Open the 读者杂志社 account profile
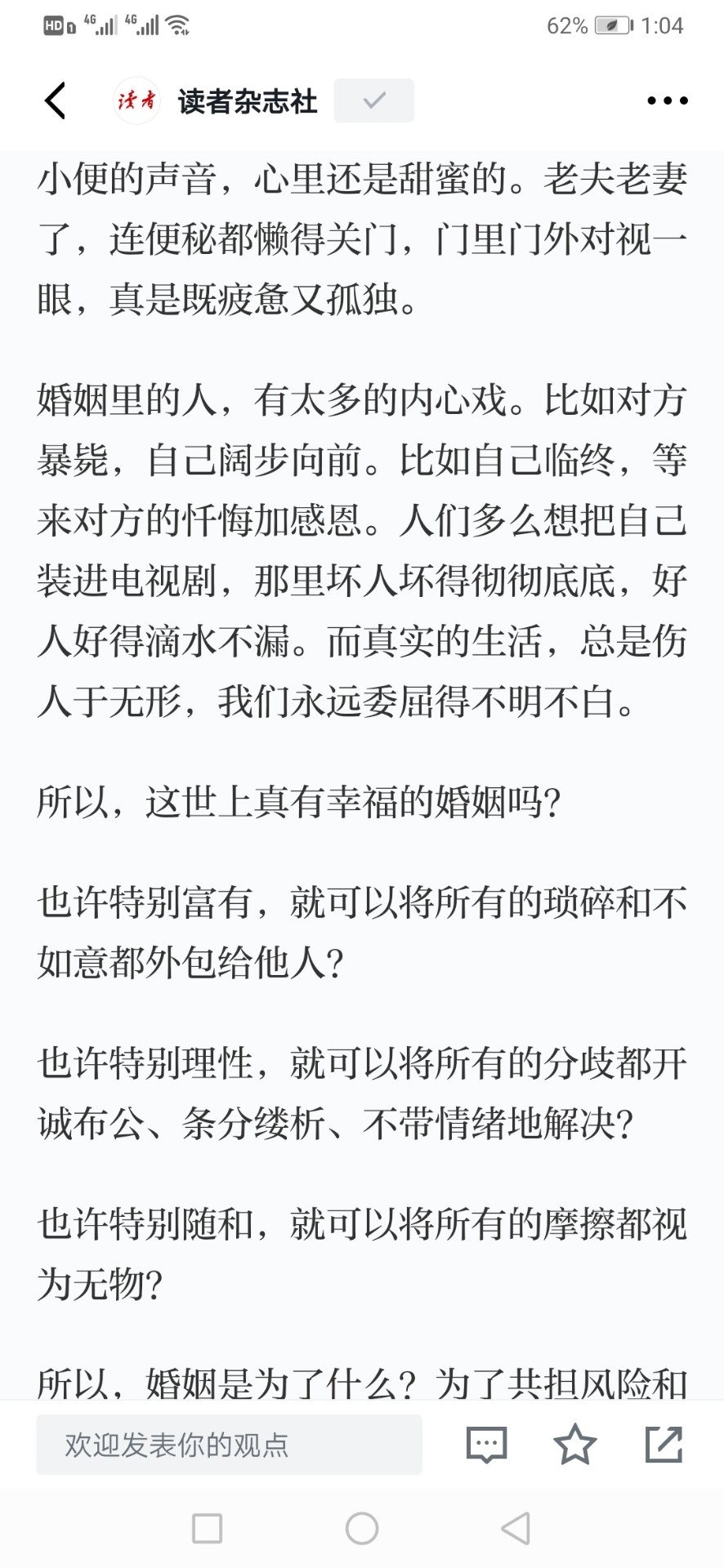The image size is (724, 1568). (x=248, y=101)
